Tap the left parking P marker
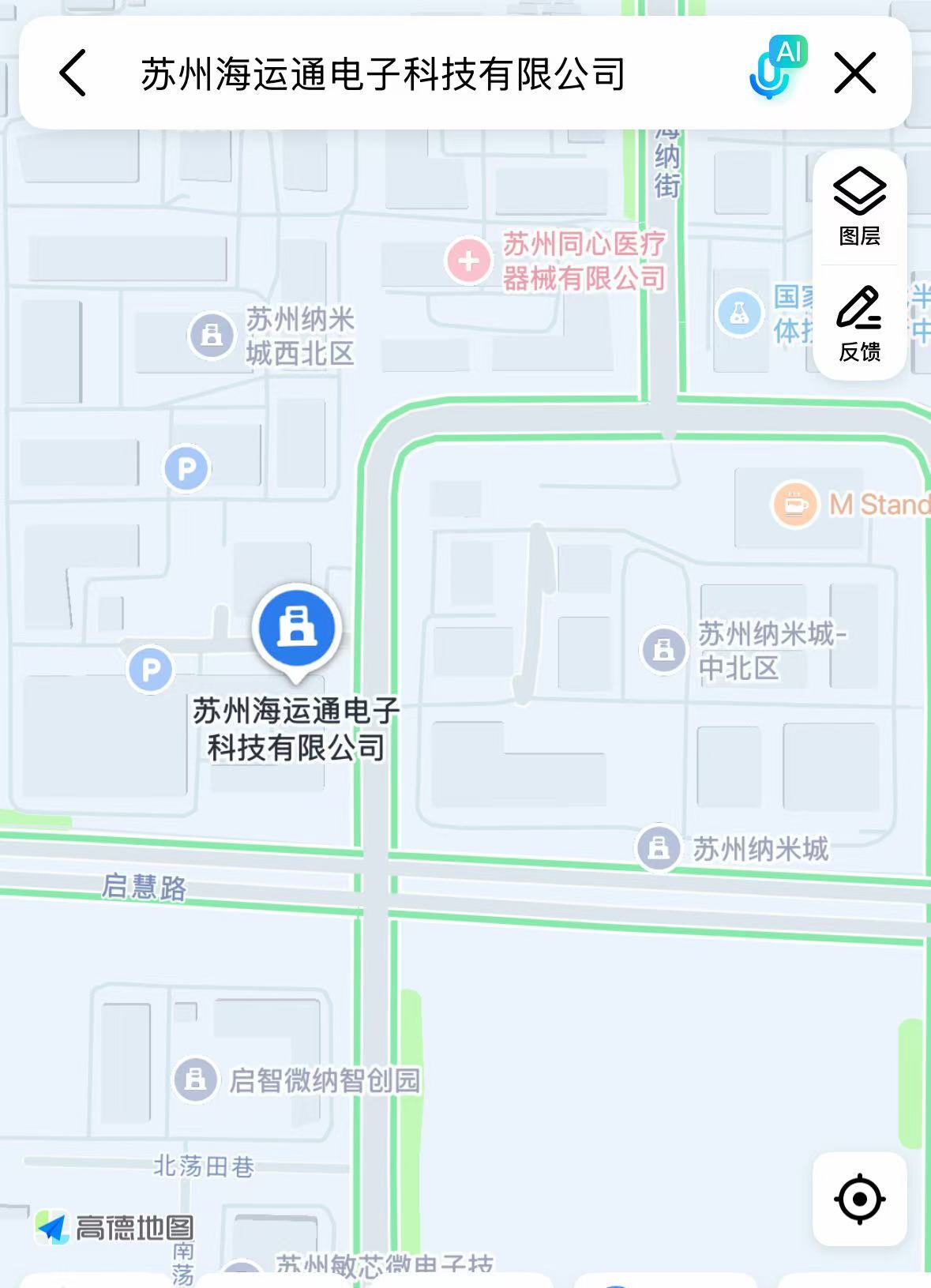This screenshot has width=931, height=1288. [x=151, y=670]
